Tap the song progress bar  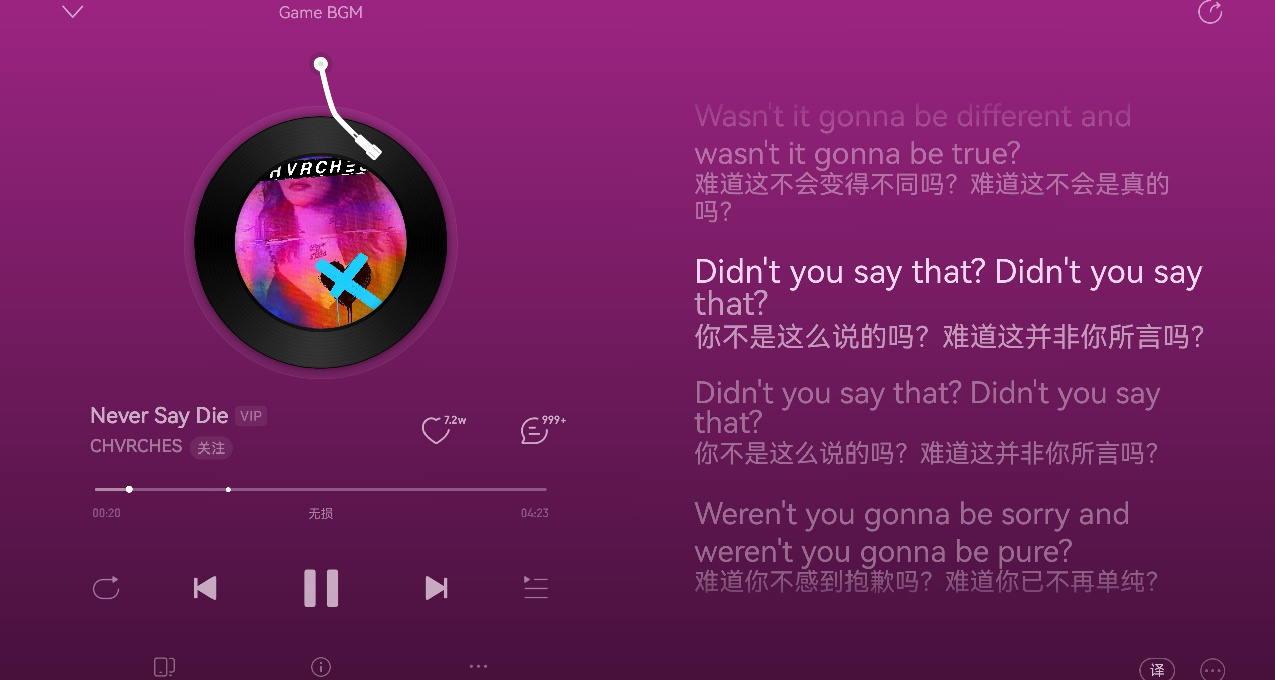click(320, 489)
